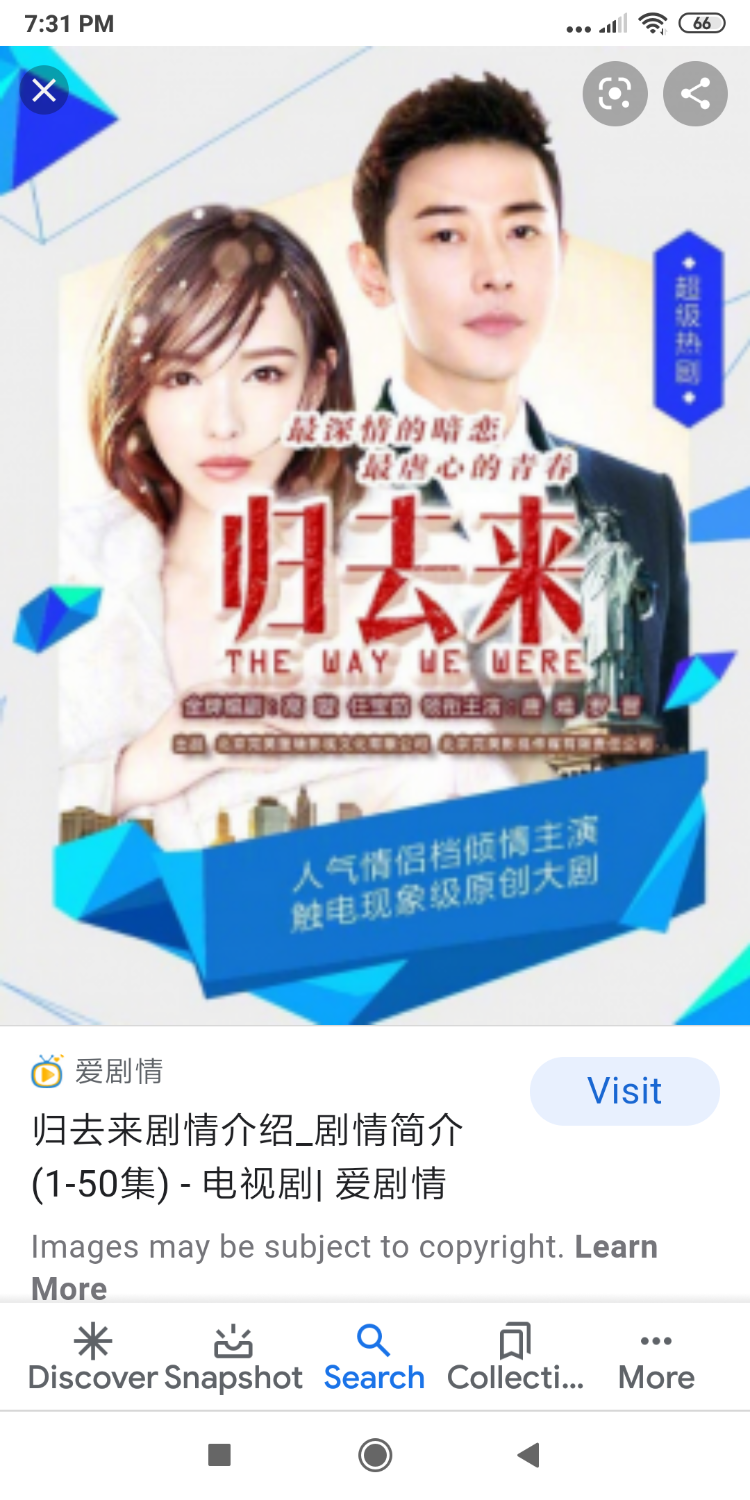Switch to the Snapshot tab
This screenshot has height=1500, width=750.
tap(233, 1357)
